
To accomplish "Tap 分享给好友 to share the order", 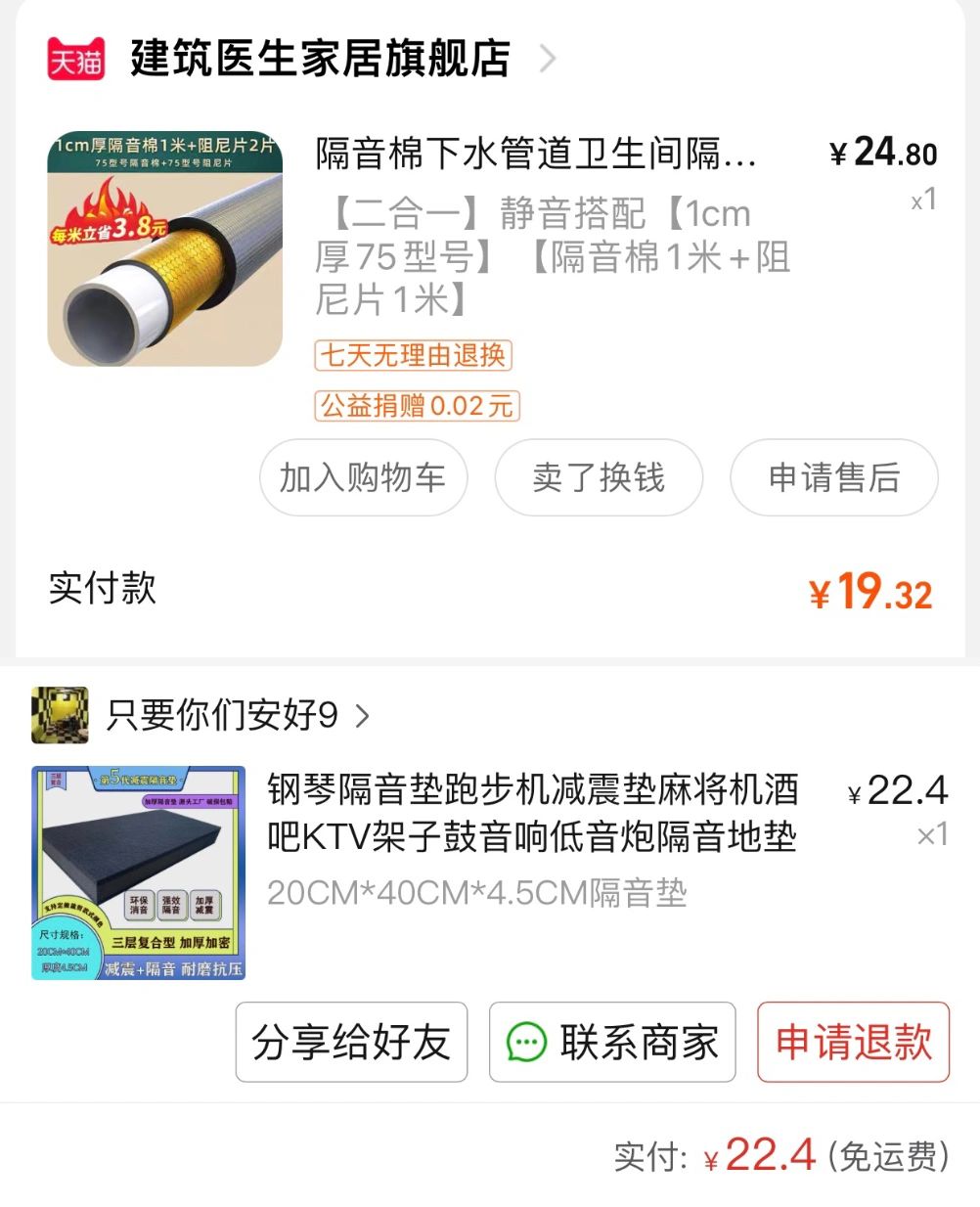I will tap(351, 1042).
